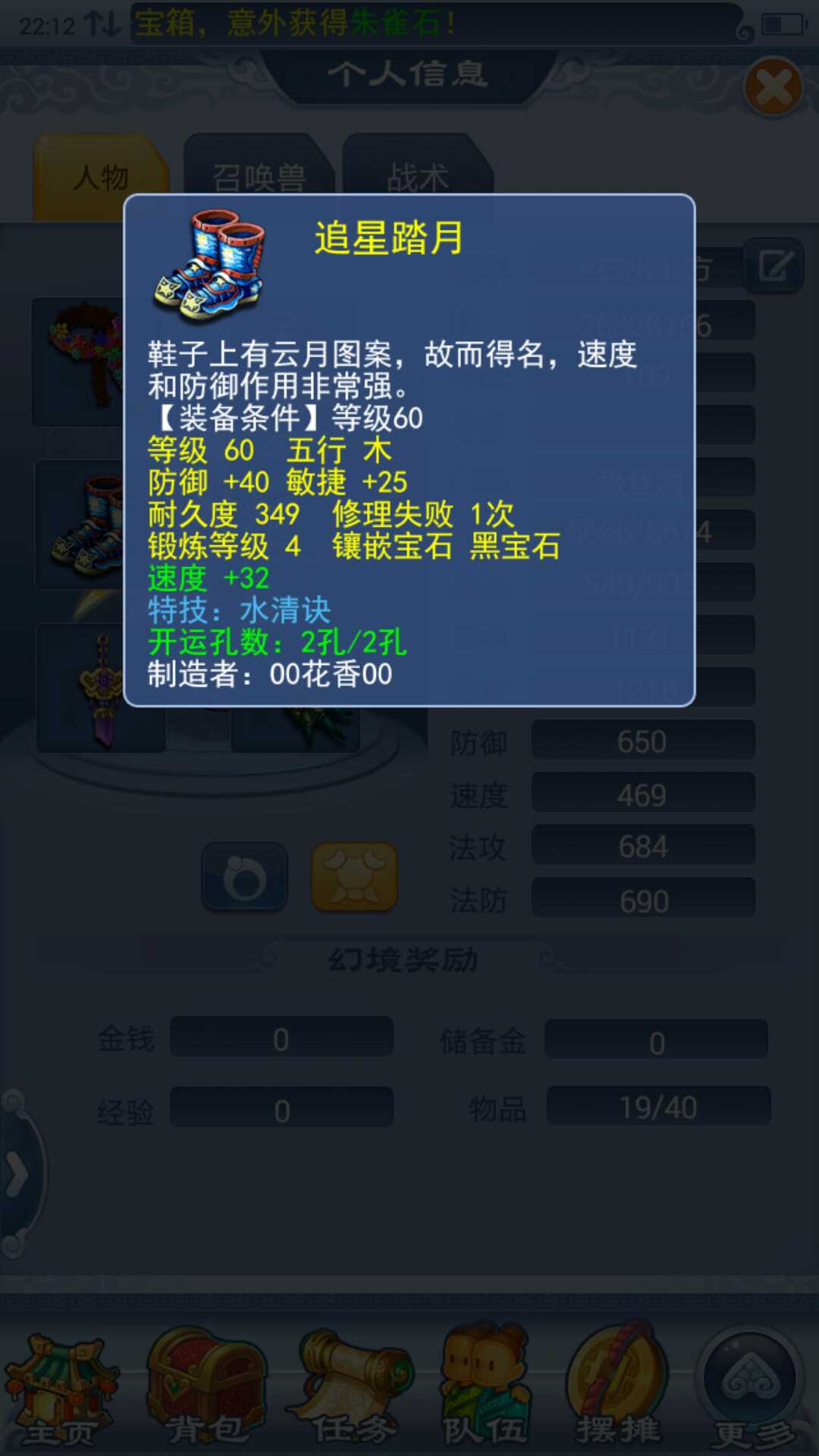Open the 任务 quest scroll
The height and width of the screenshot is (1456, 819).
[353, 1389]
